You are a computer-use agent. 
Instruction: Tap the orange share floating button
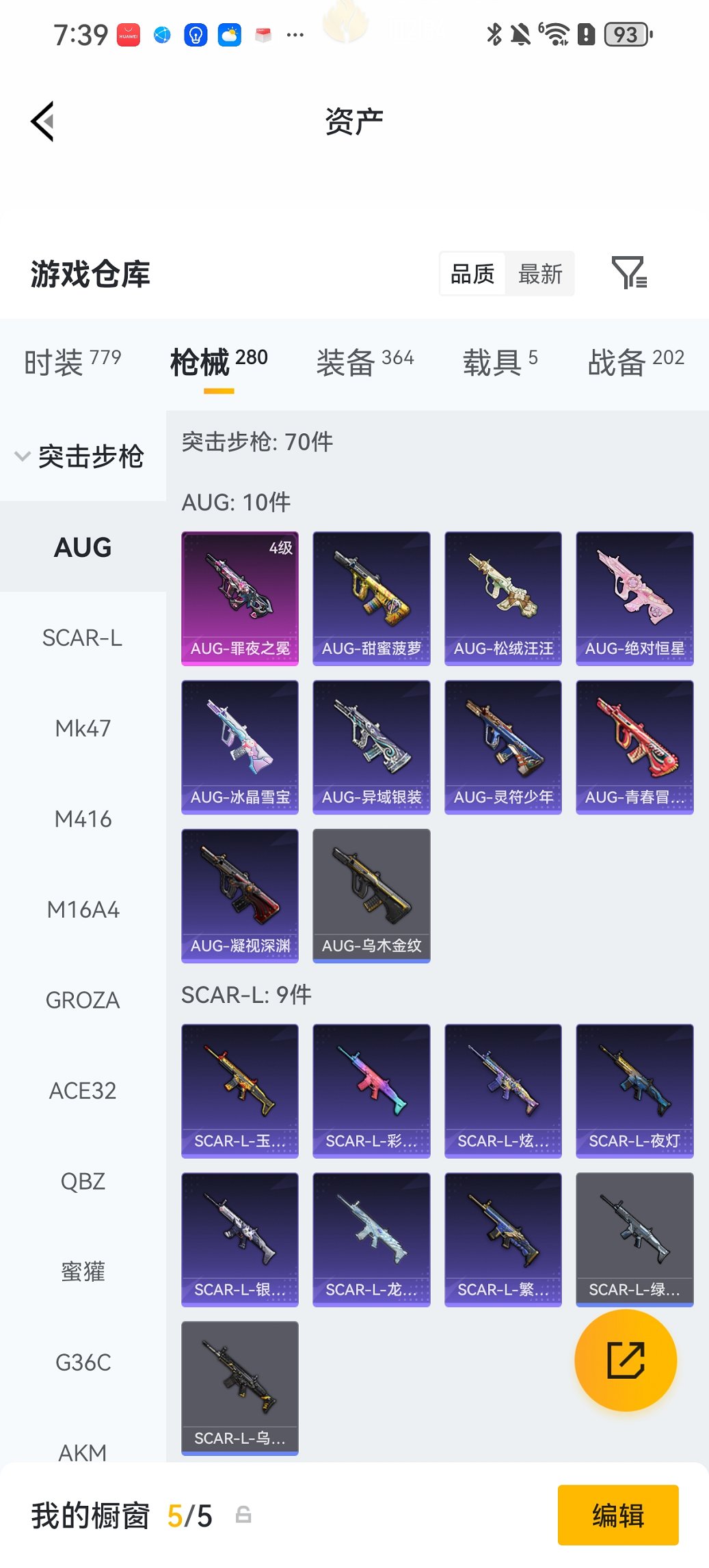(x=626, y=1360)
